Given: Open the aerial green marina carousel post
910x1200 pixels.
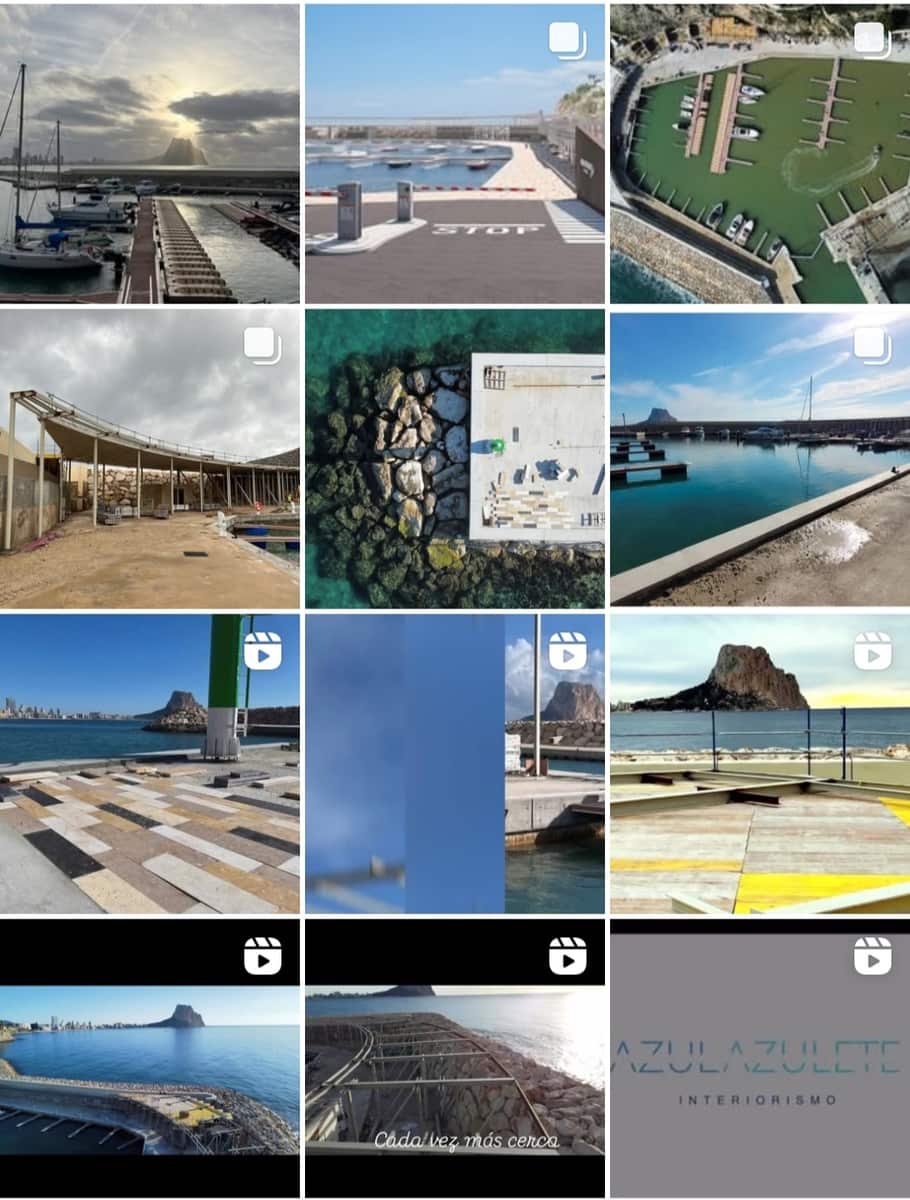Looking at the screenshot, I should tap(760, 153).
